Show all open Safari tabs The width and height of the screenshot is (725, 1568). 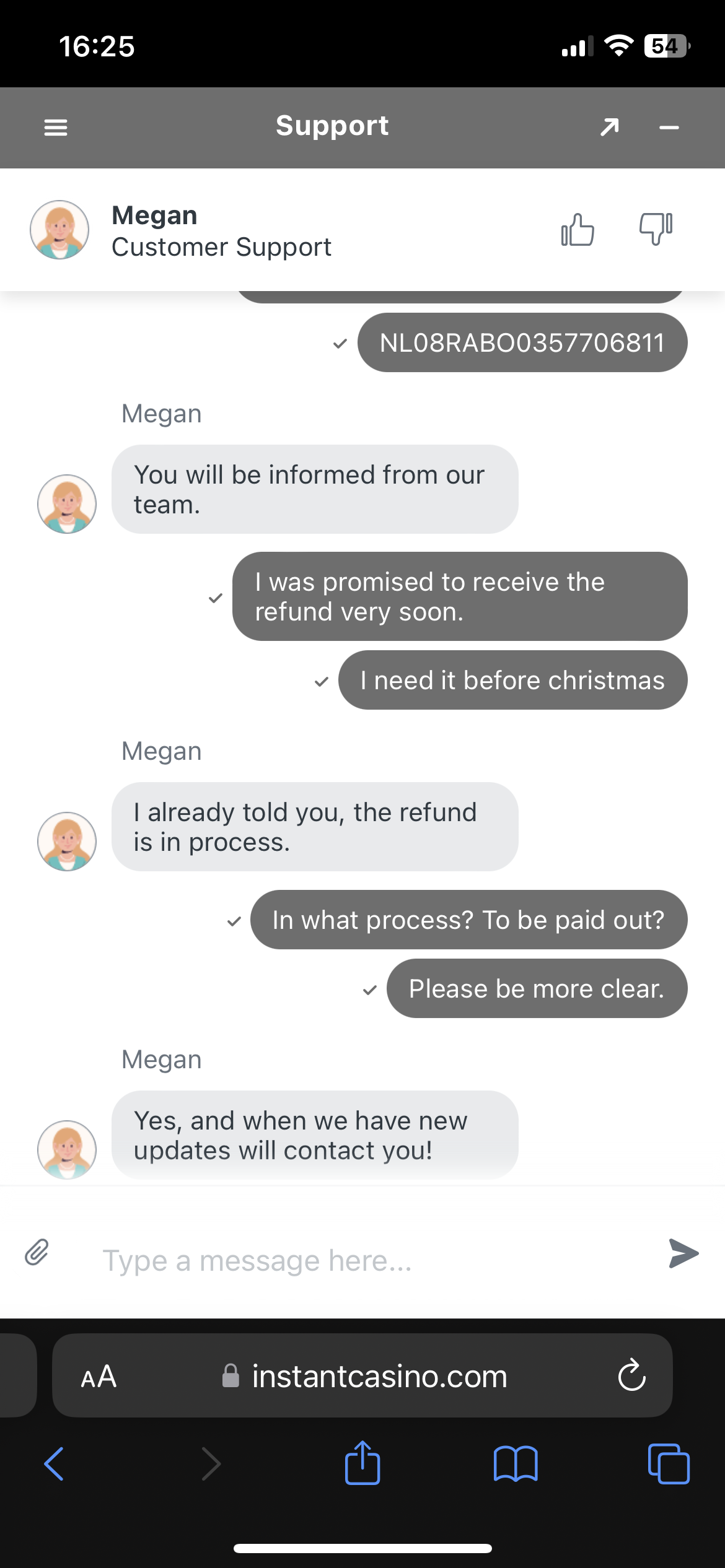pyautogui.click(x=669, y=1464)
